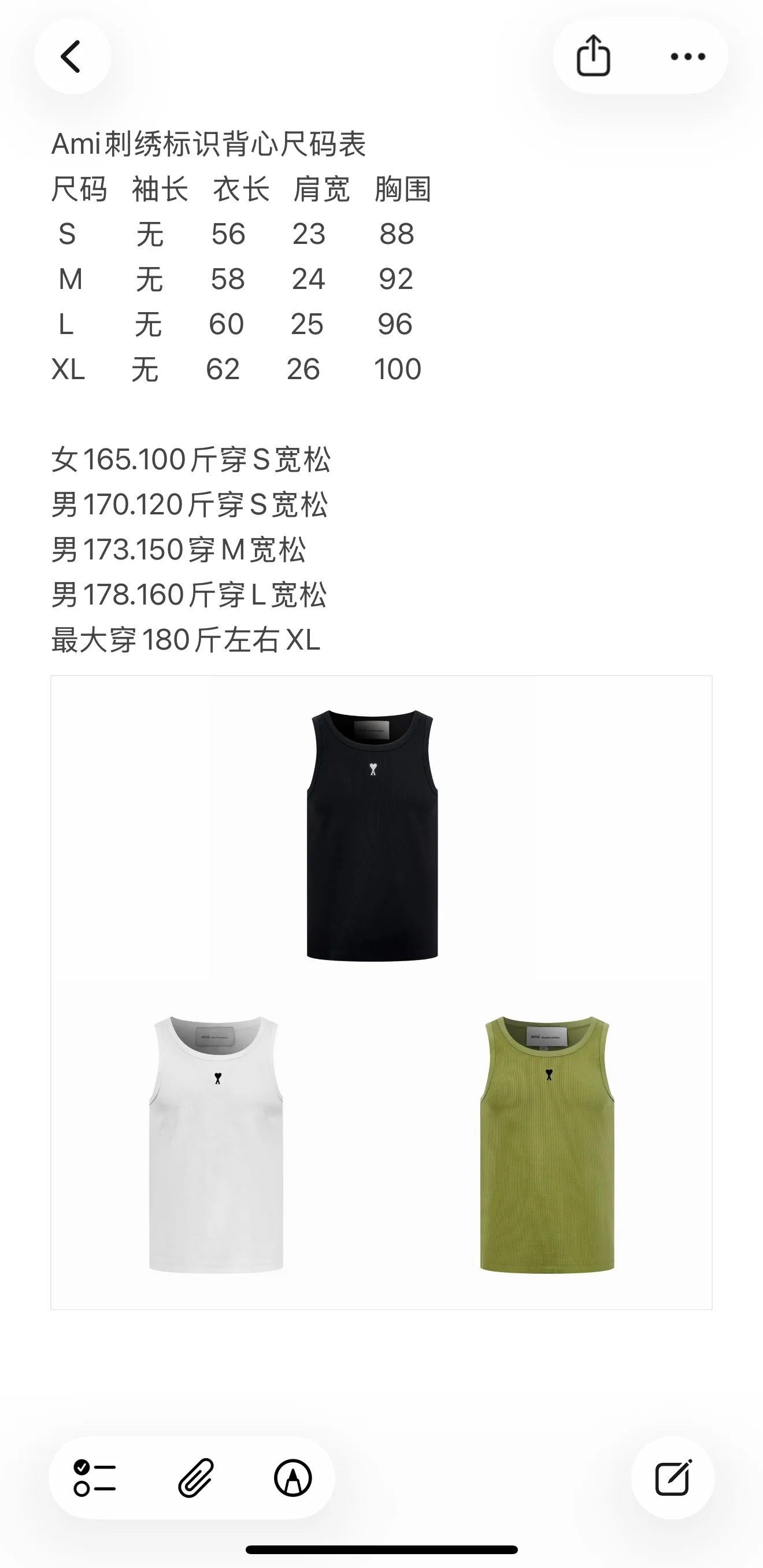This screenshot has width=763, height=1568.
Task: Open the tank tops image attachment
Action: pos(381,992)
